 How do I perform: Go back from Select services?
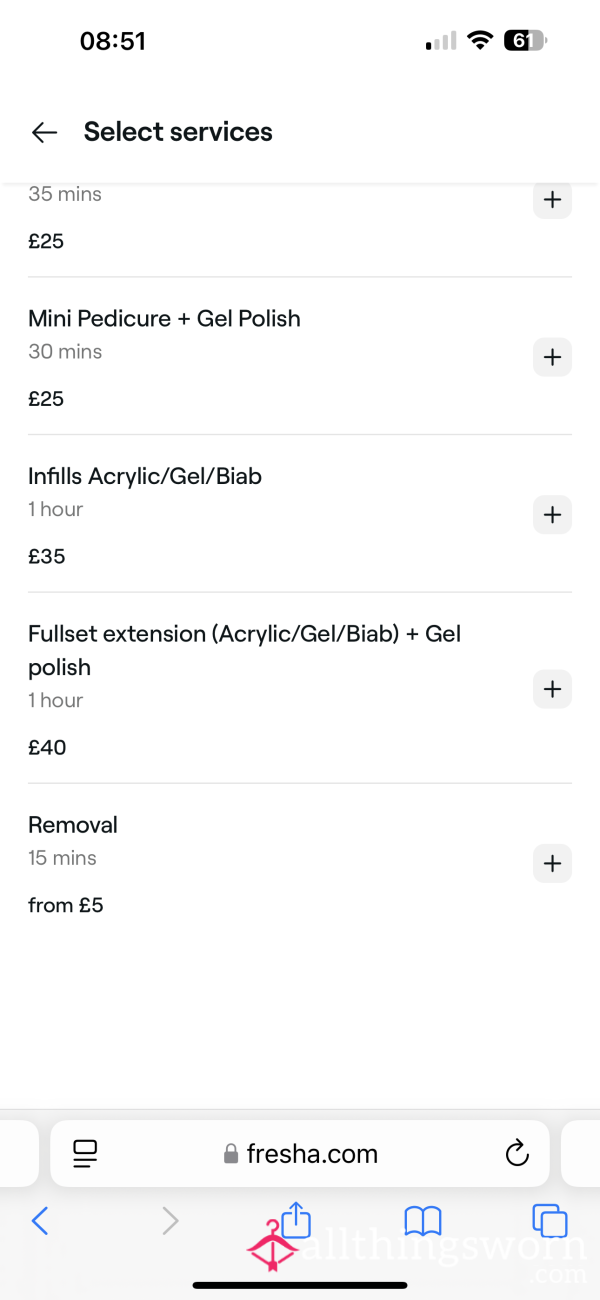44,132
